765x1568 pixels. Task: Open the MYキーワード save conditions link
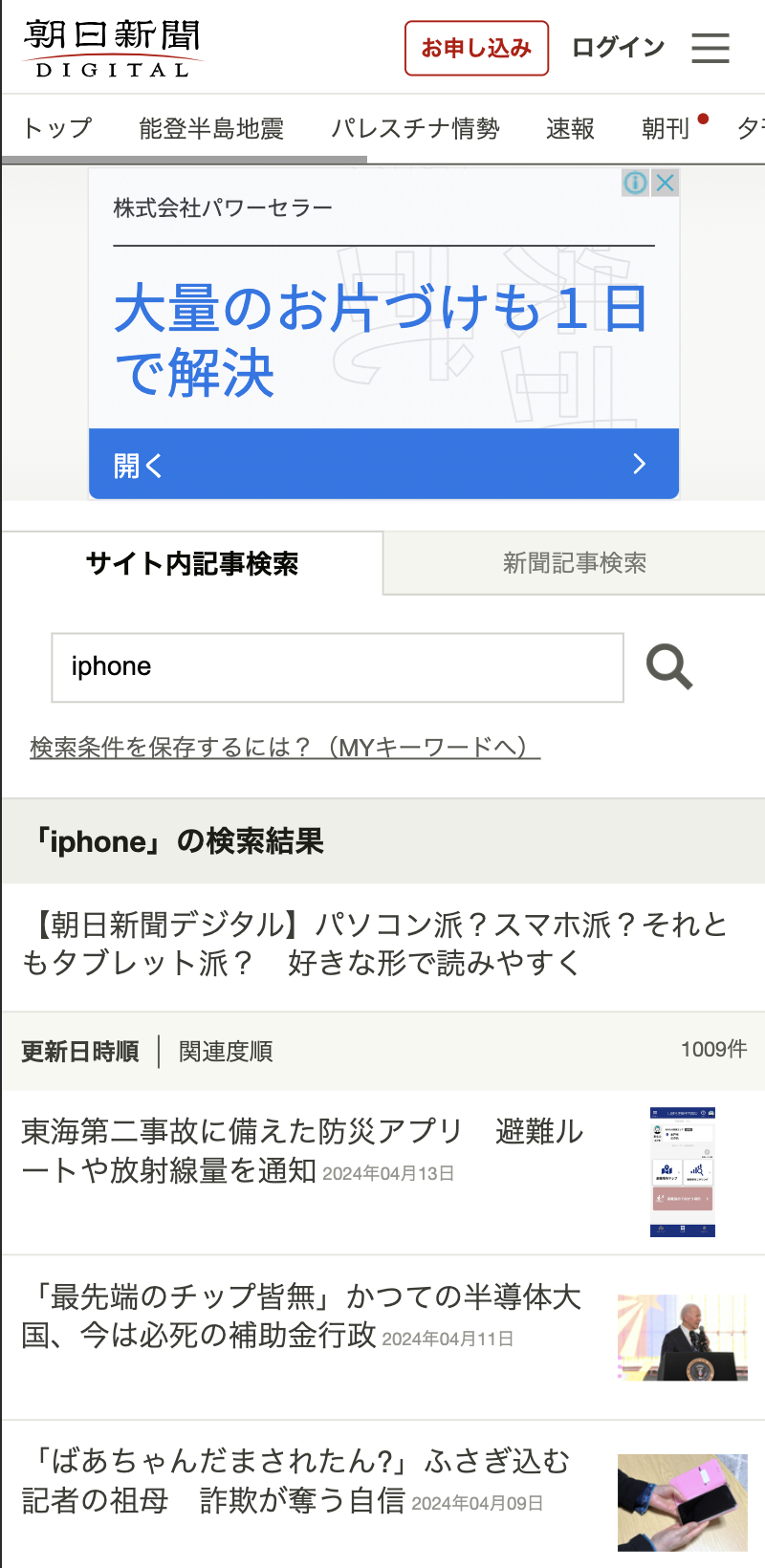pos(285,748)
